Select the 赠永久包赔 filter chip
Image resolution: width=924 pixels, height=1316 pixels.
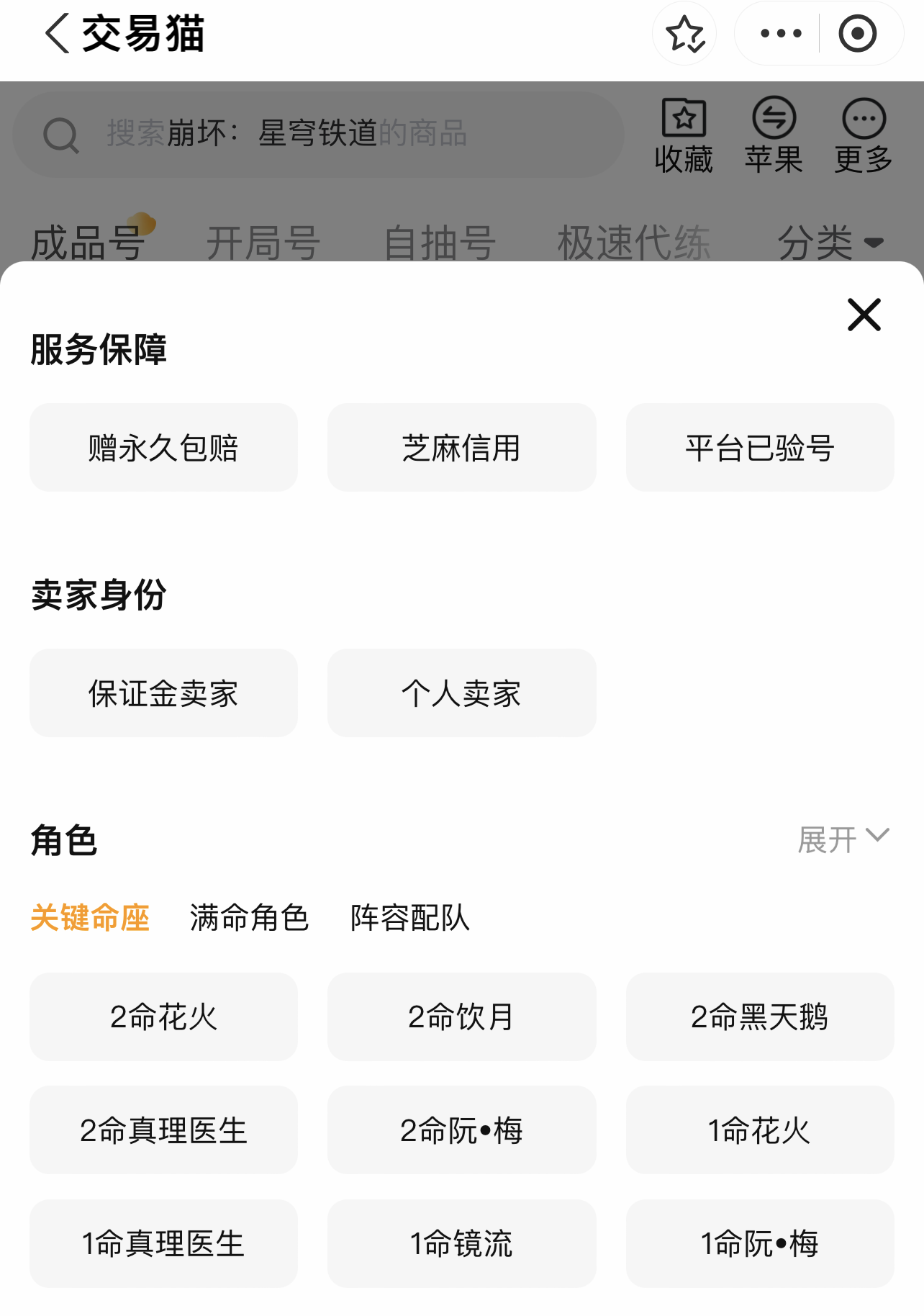163,448
